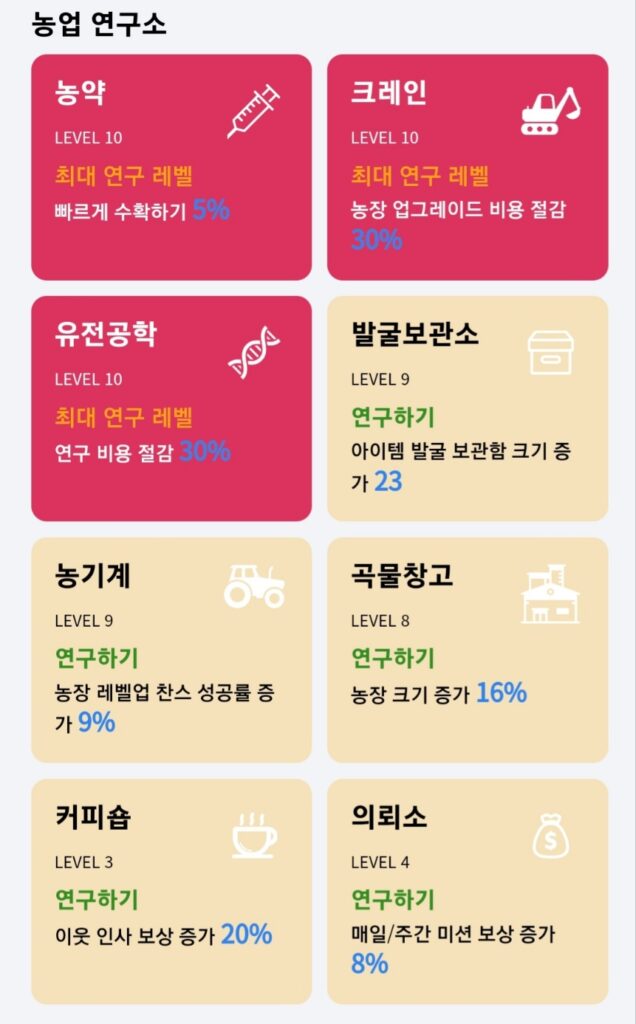Tap 연구하기 on the 발굴보관소 card

(x=392, y=417)
